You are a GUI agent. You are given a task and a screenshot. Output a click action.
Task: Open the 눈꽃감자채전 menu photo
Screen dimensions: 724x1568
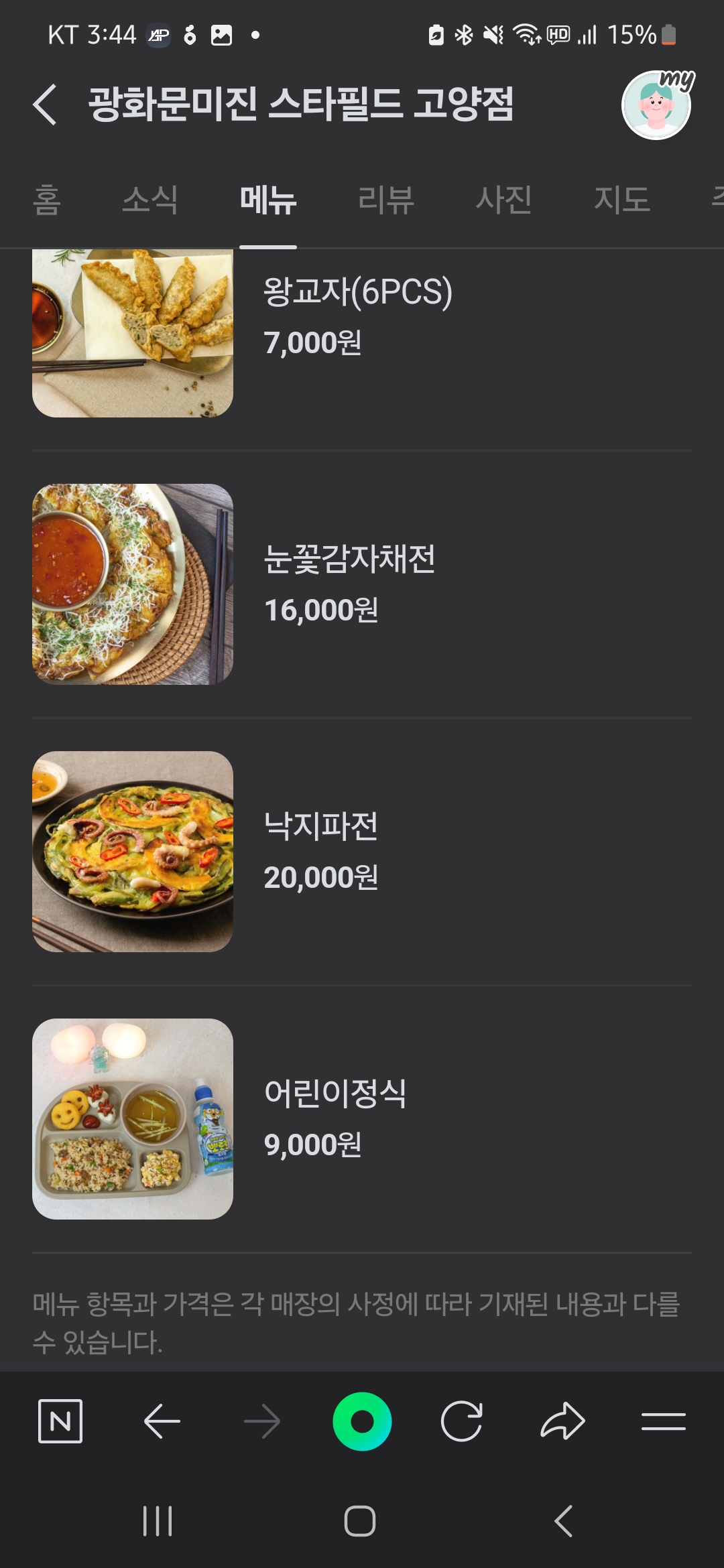point(133,584)
